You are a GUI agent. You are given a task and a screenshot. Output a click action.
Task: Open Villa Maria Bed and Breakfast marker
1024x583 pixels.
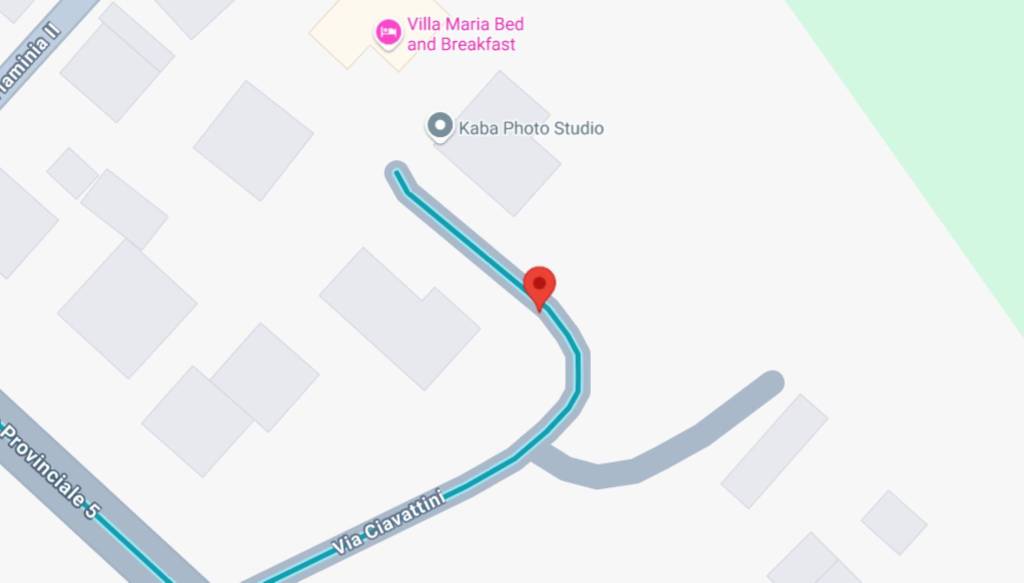pyautogui.click(x=388, y=33)
